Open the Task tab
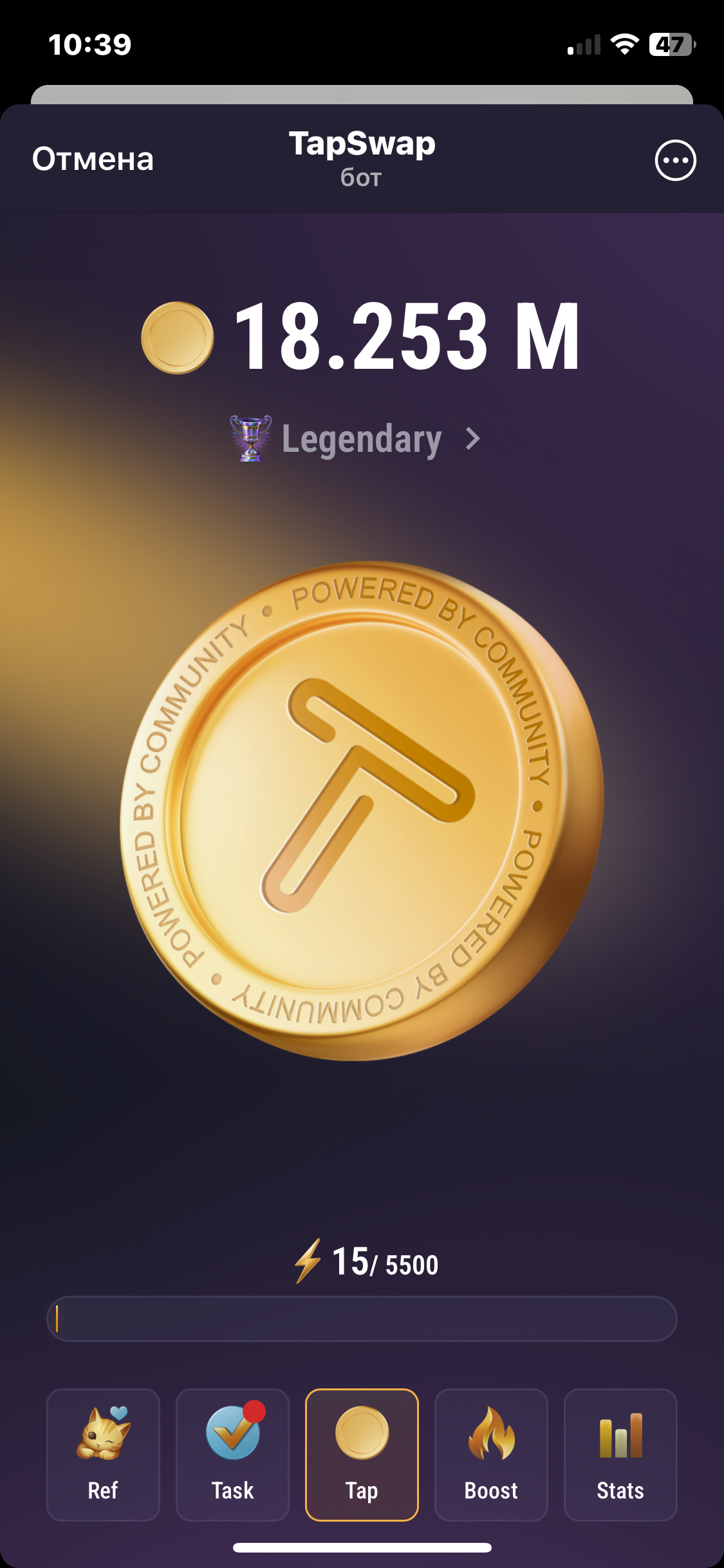 pos(232,1455)
